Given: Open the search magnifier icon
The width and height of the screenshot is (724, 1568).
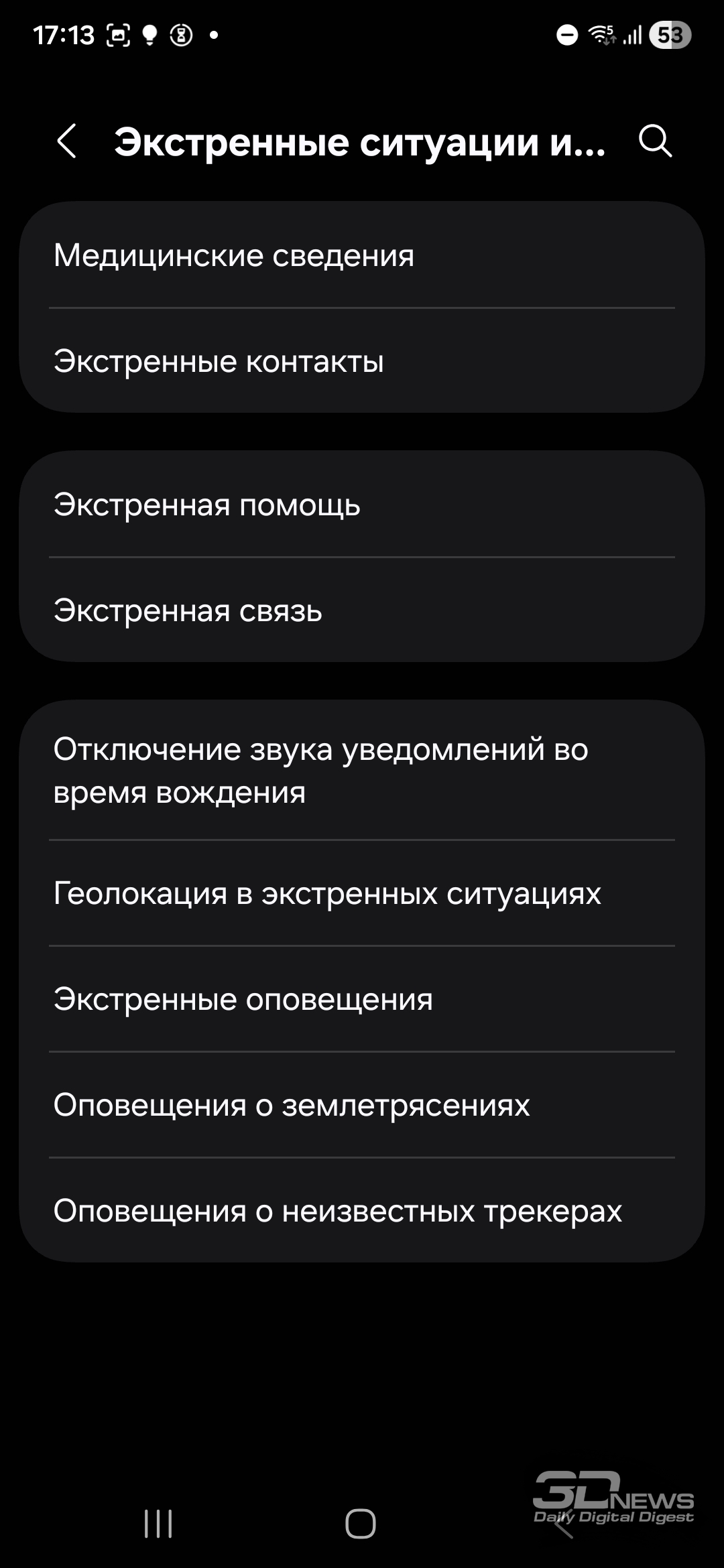Looking at the screenshot, I should 655,141.
